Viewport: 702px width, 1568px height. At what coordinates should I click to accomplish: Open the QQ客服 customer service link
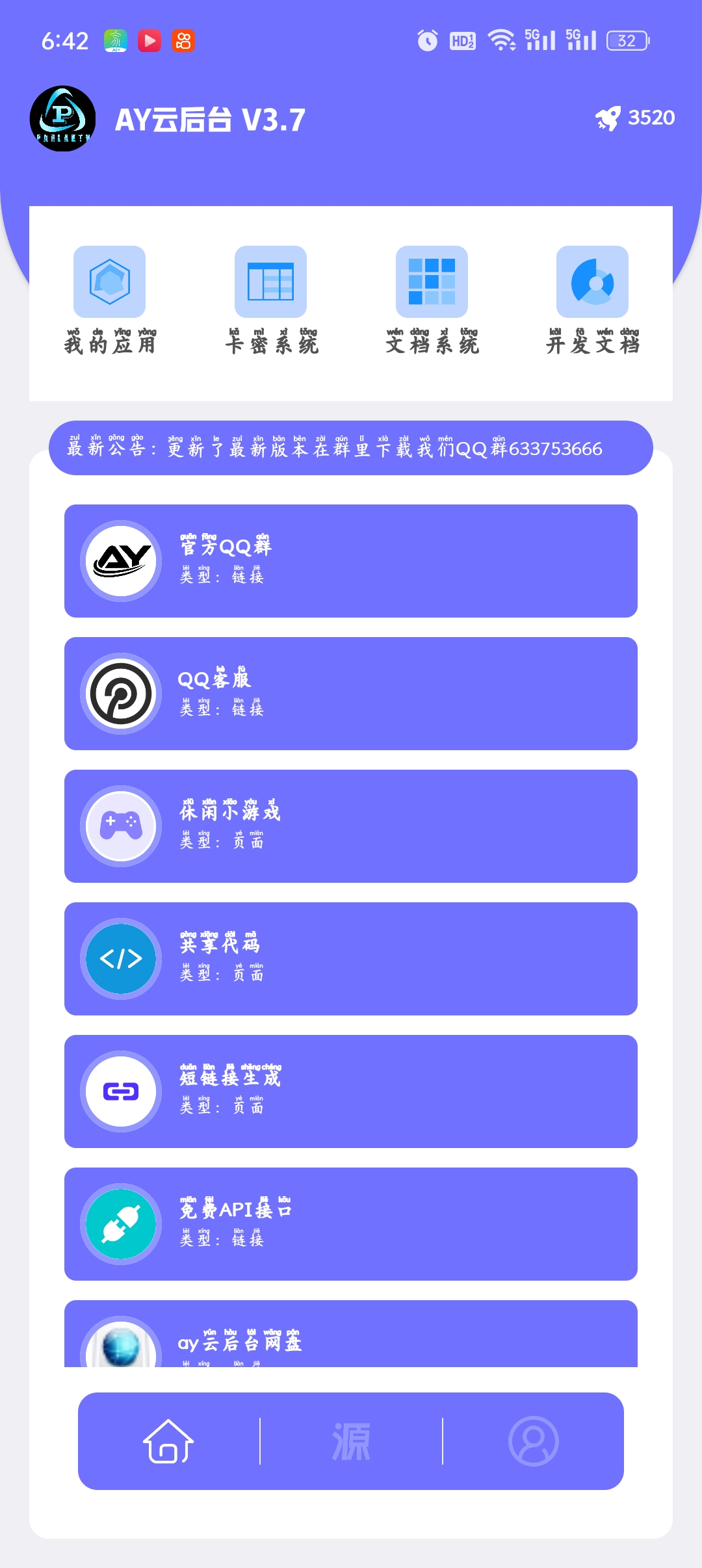pos(351,694)
